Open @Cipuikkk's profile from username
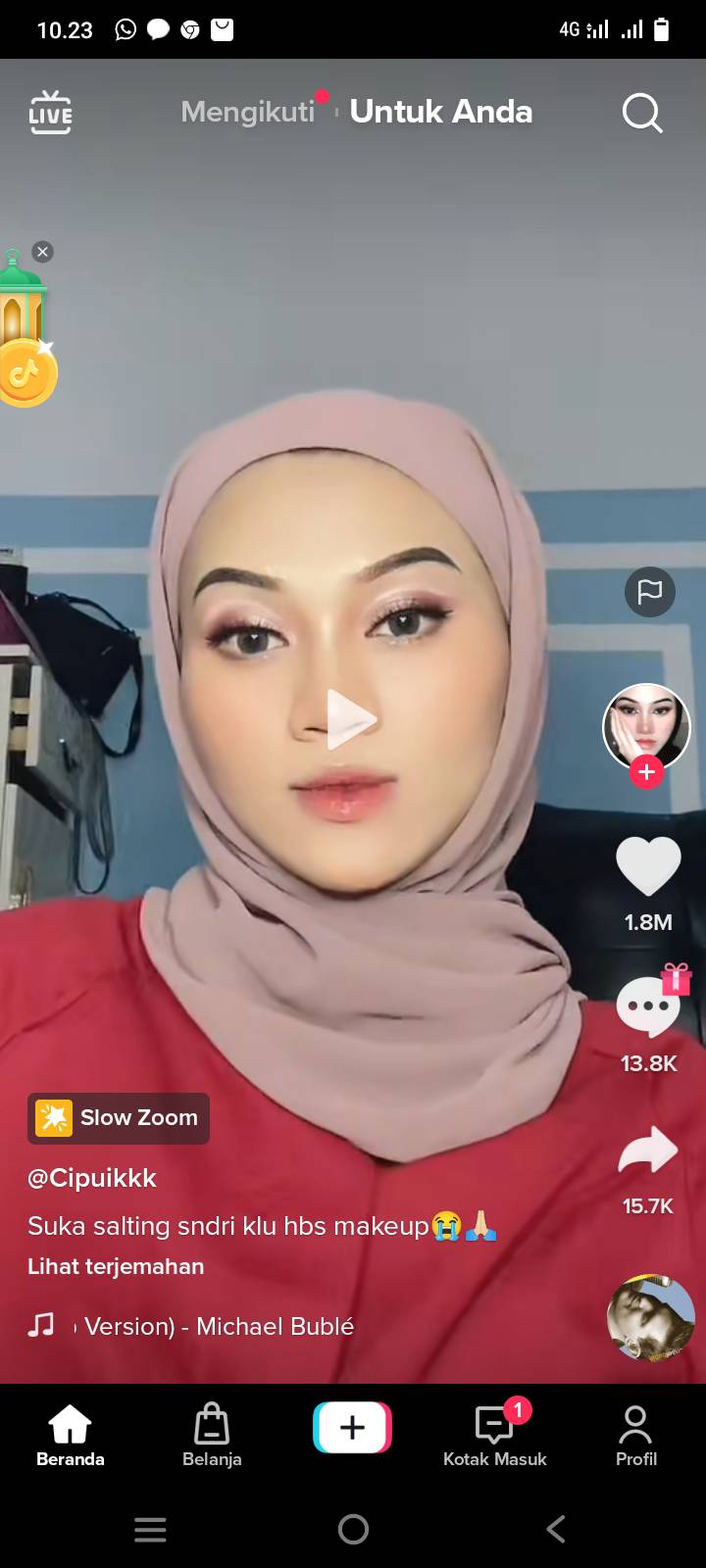 click(x=92, y=1178)
